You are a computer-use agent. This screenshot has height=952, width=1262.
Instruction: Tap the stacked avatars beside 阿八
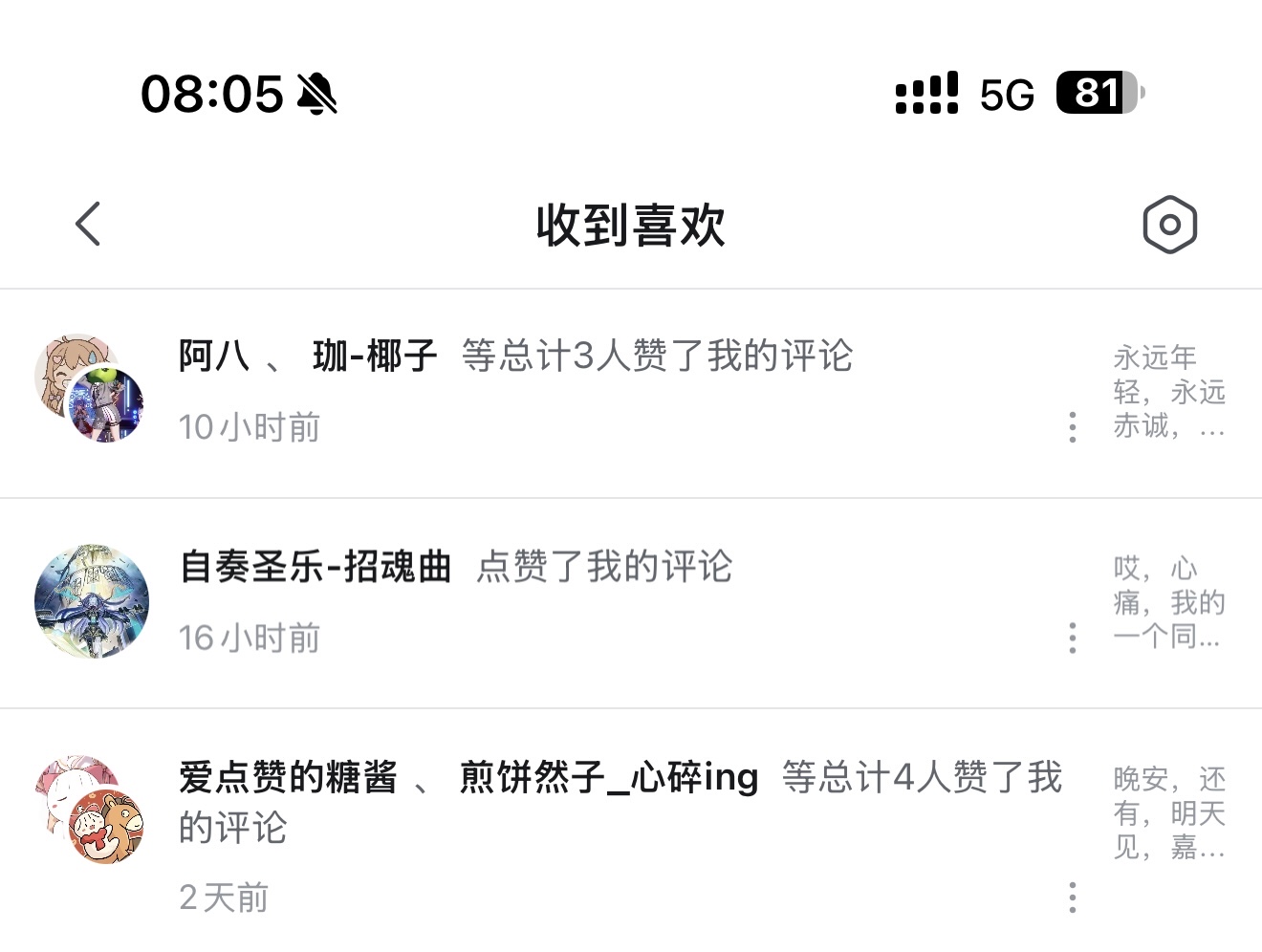90,389
